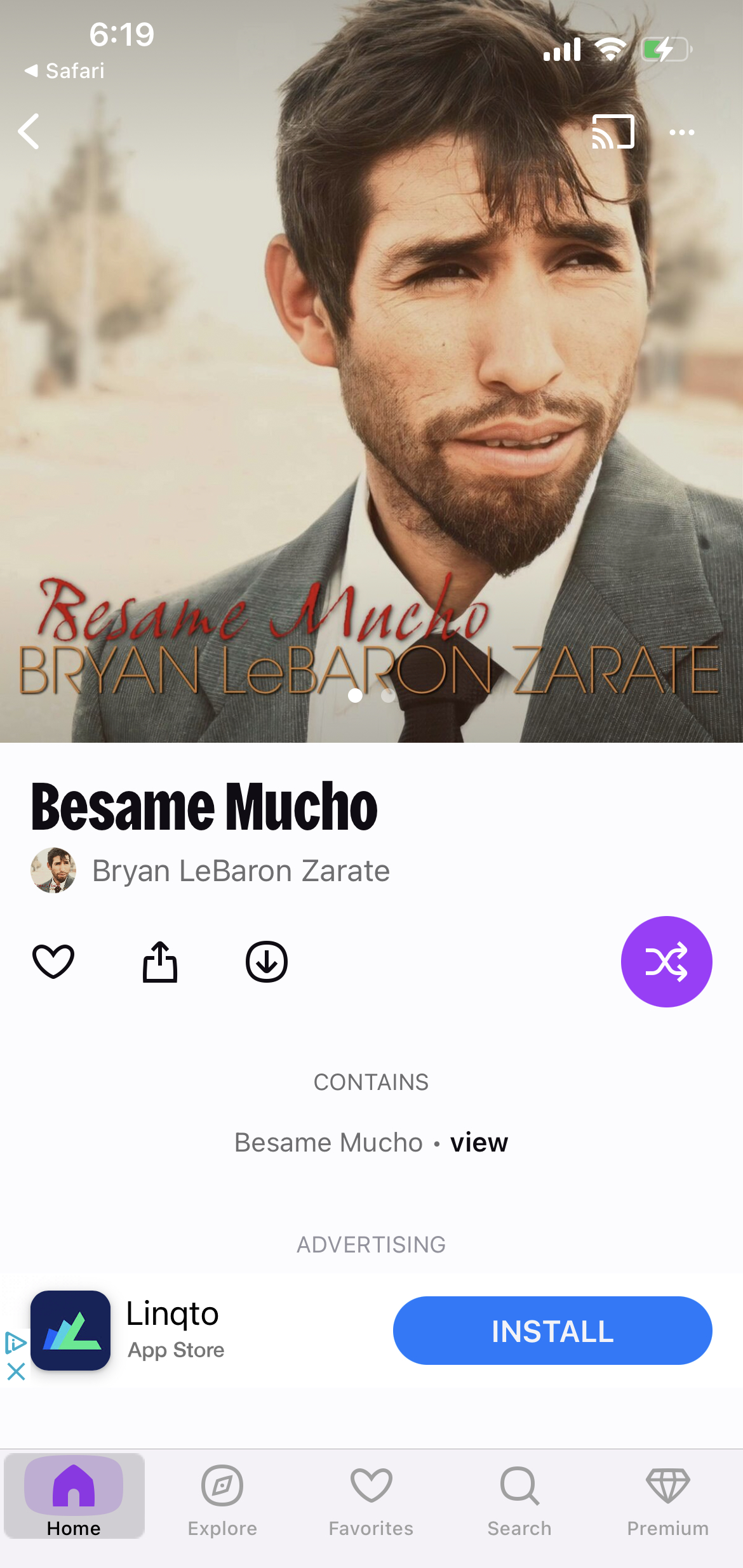Download Besame Mucho for offline listening

[x=267, y=961]
